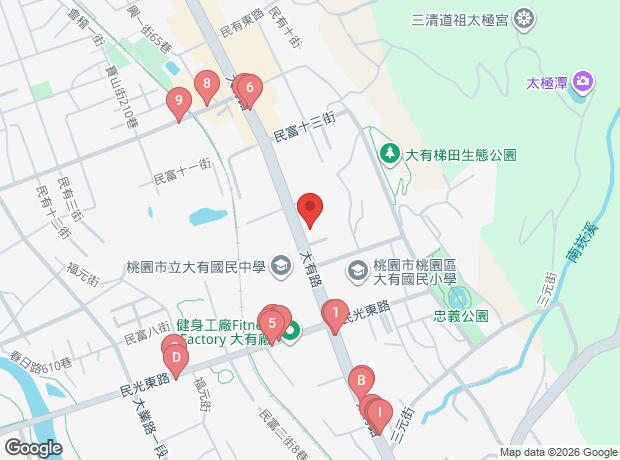Open map marker letter I
620x460 pixels.
378,410
